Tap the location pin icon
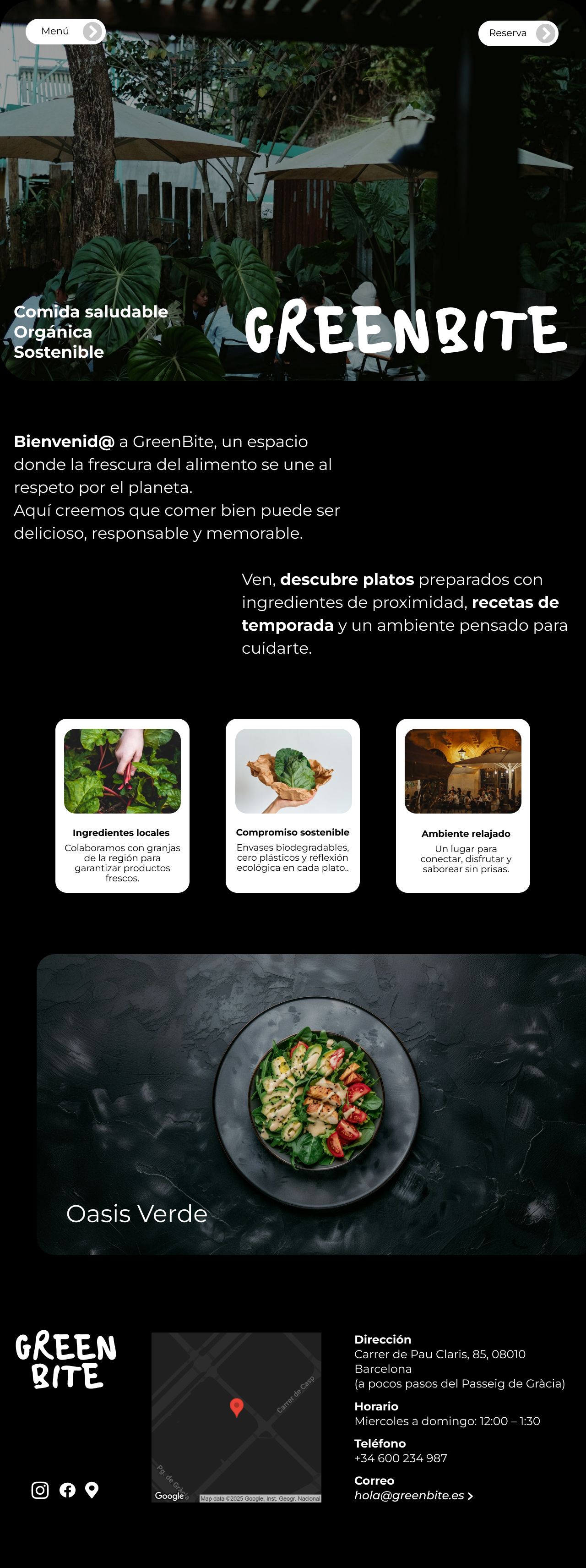Screen dimensions: 586x1568 tap(92, 1490)
